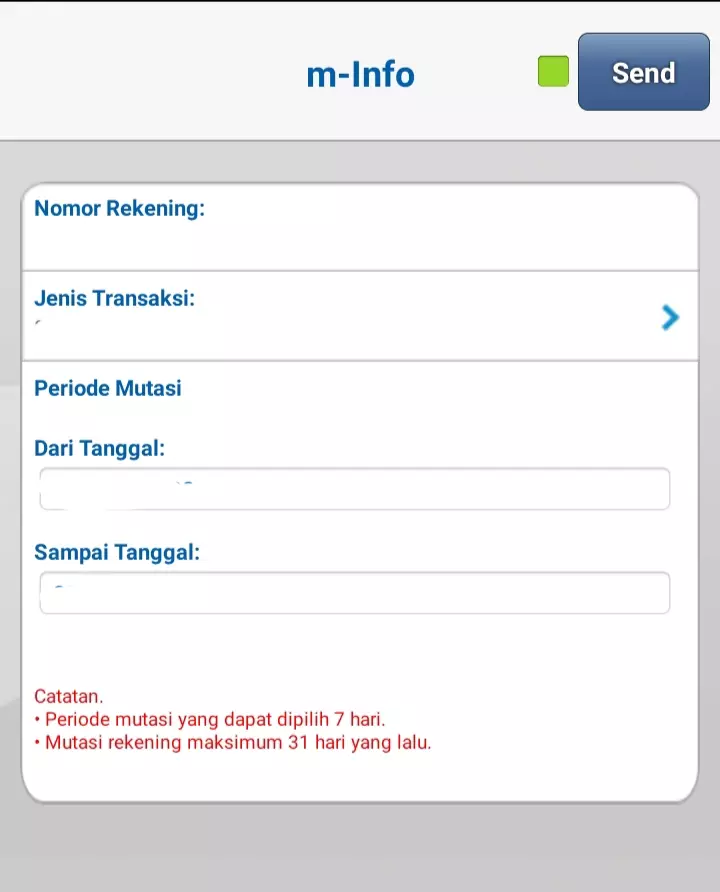Screen dimensions: 720x892
Task: Click the Periode Mutasi heading
Action: 107,388
